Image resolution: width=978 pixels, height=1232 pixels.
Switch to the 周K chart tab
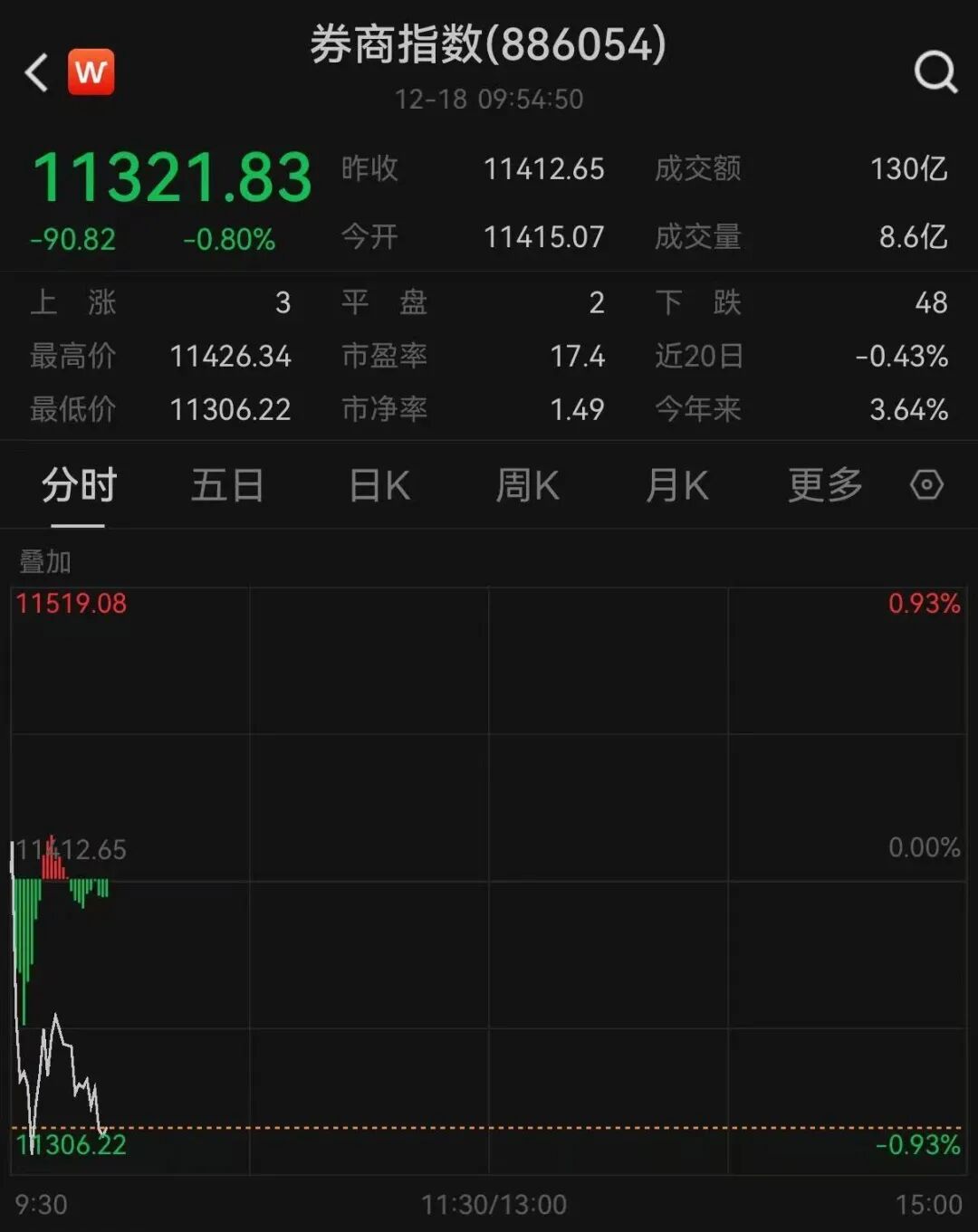[x=527, y=486]
